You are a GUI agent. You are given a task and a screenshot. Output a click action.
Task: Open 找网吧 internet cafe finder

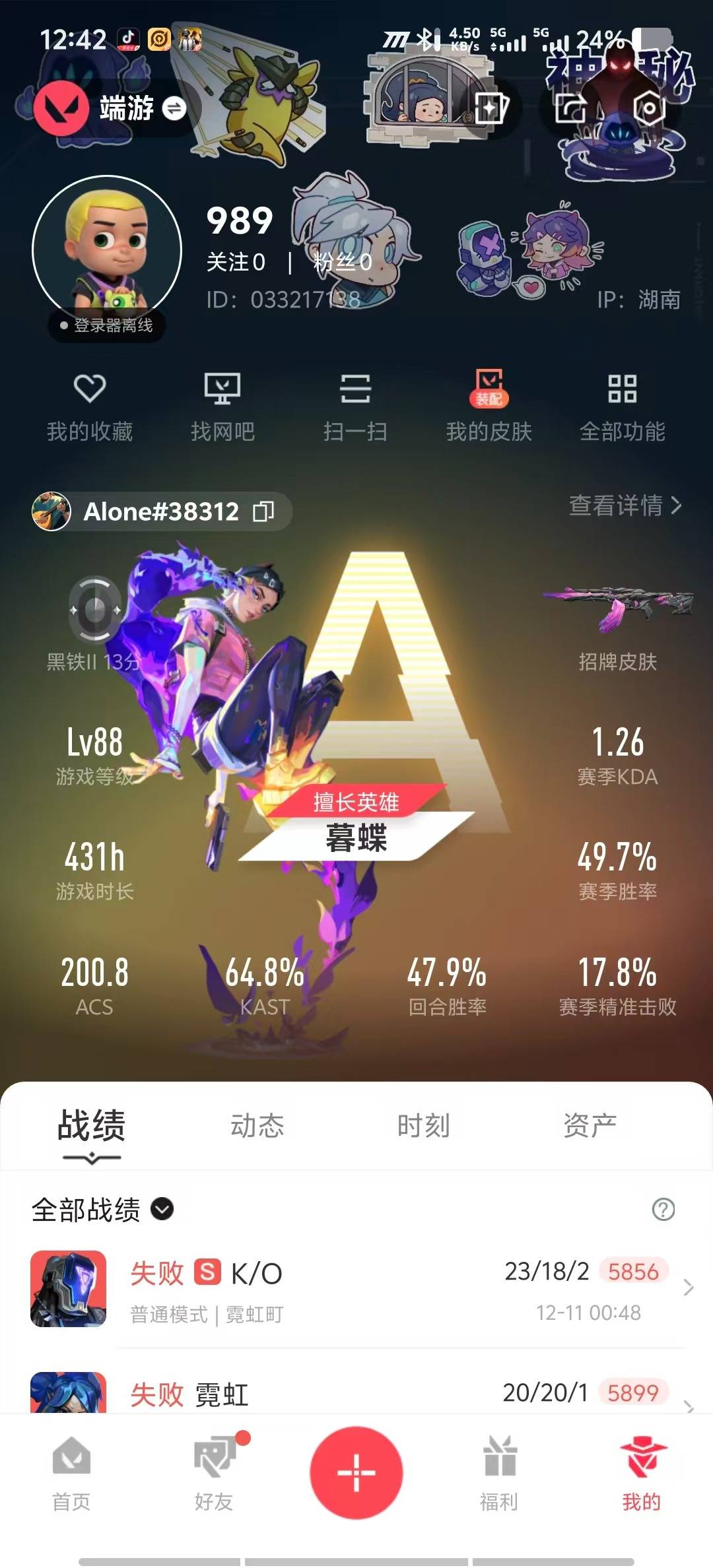(x=222, y=407)
